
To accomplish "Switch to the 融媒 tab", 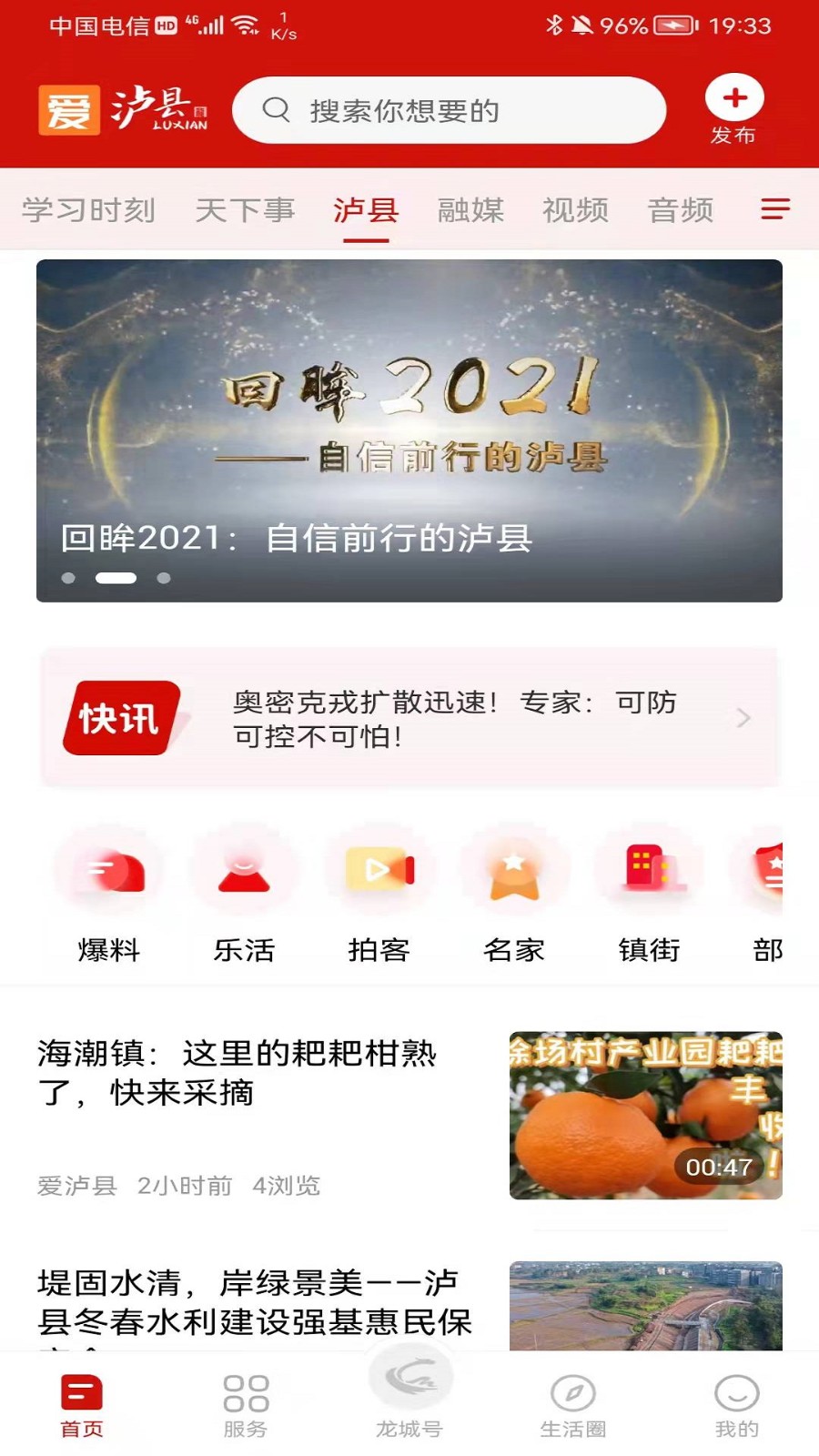I will 470,210.
